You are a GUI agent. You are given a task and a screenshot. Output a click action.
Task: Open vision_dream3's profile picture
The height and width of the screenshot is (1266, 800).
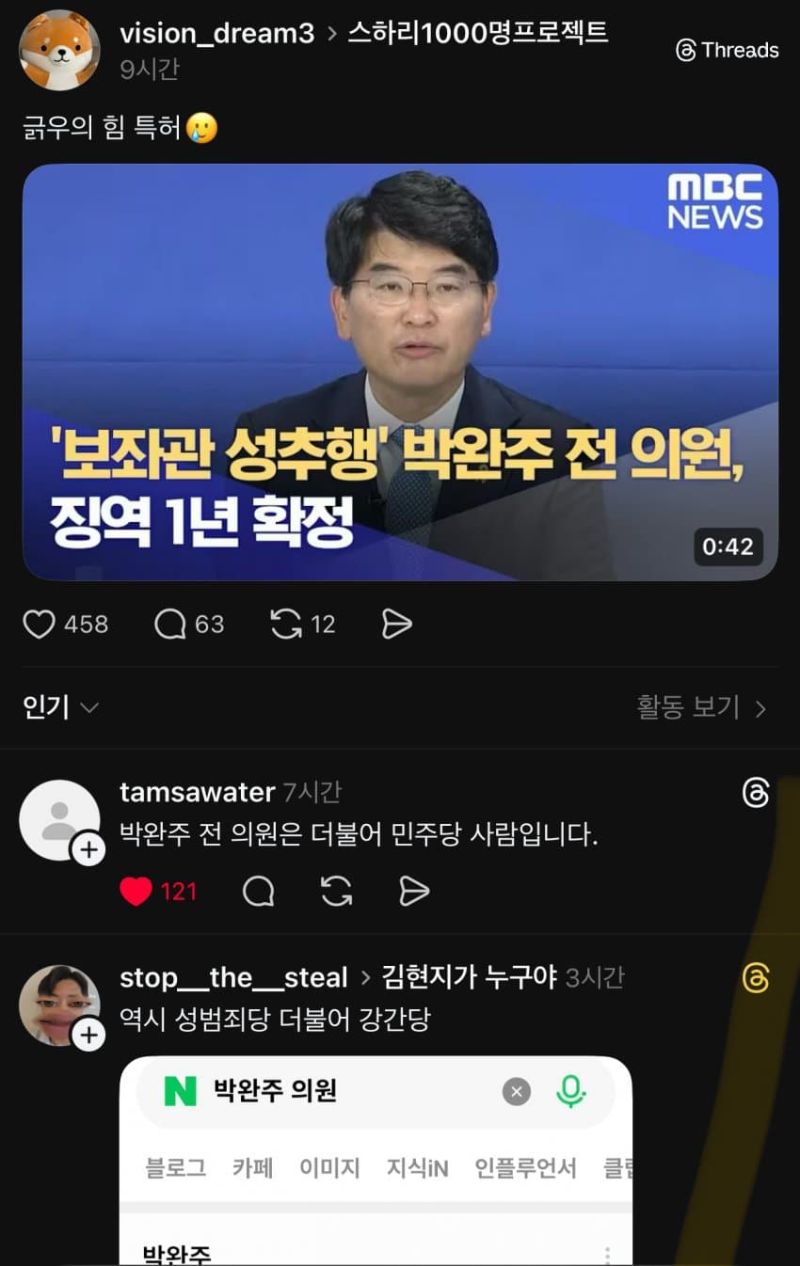(59, 50)
